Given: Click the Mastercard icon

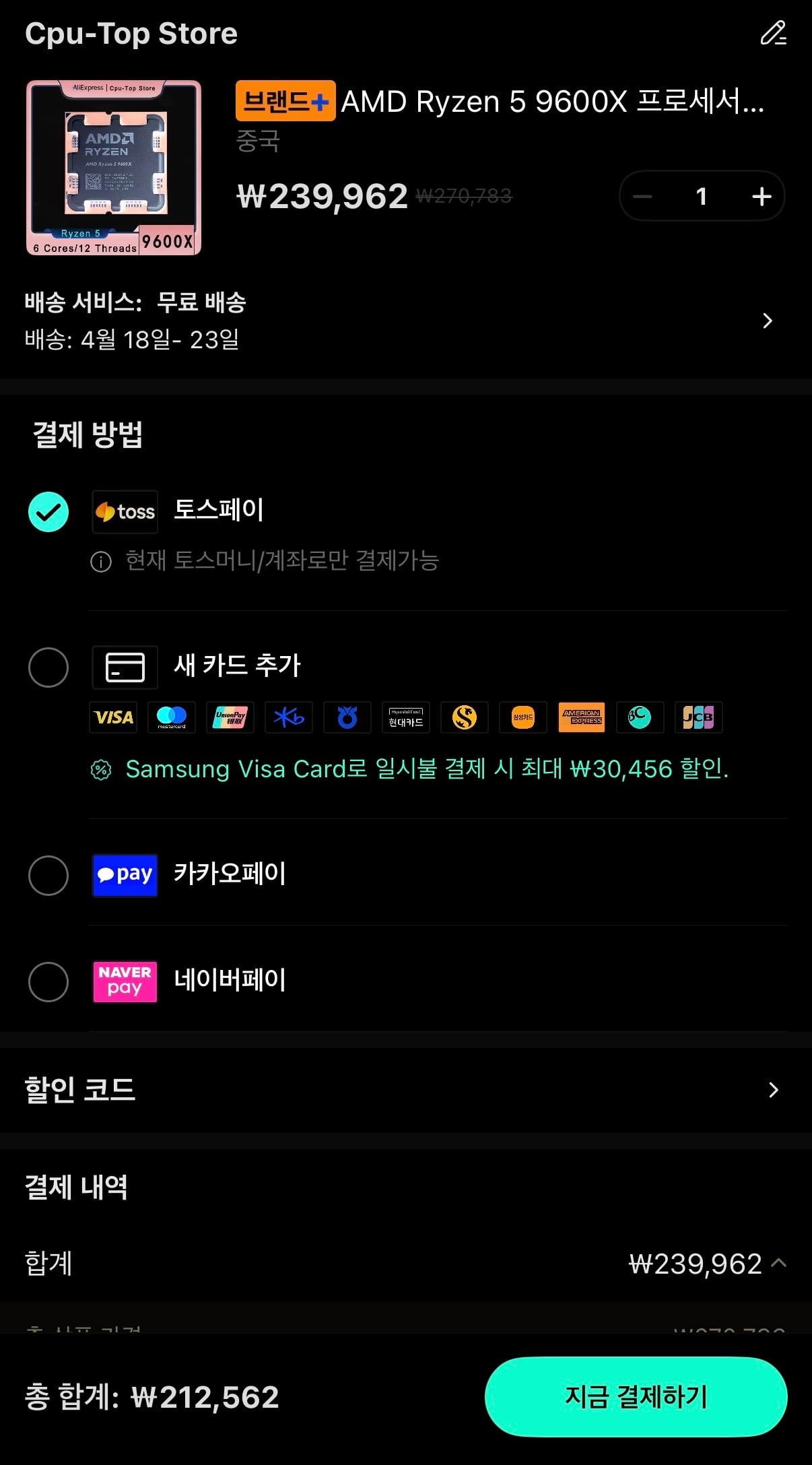Looking at the screenshot, I should (x=171, y=717).
